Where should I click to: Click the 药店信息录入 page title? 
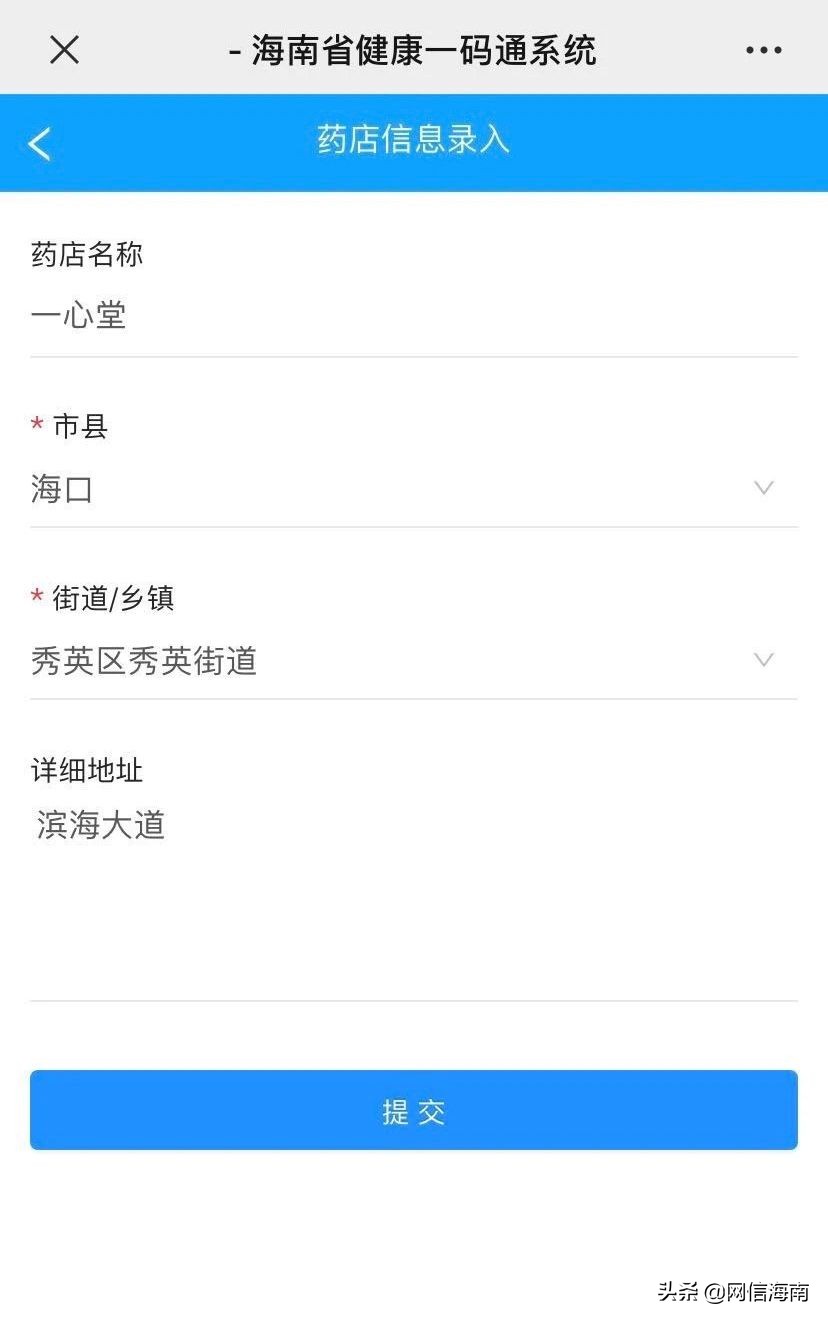pyautogui.click(x=414, y=142)
